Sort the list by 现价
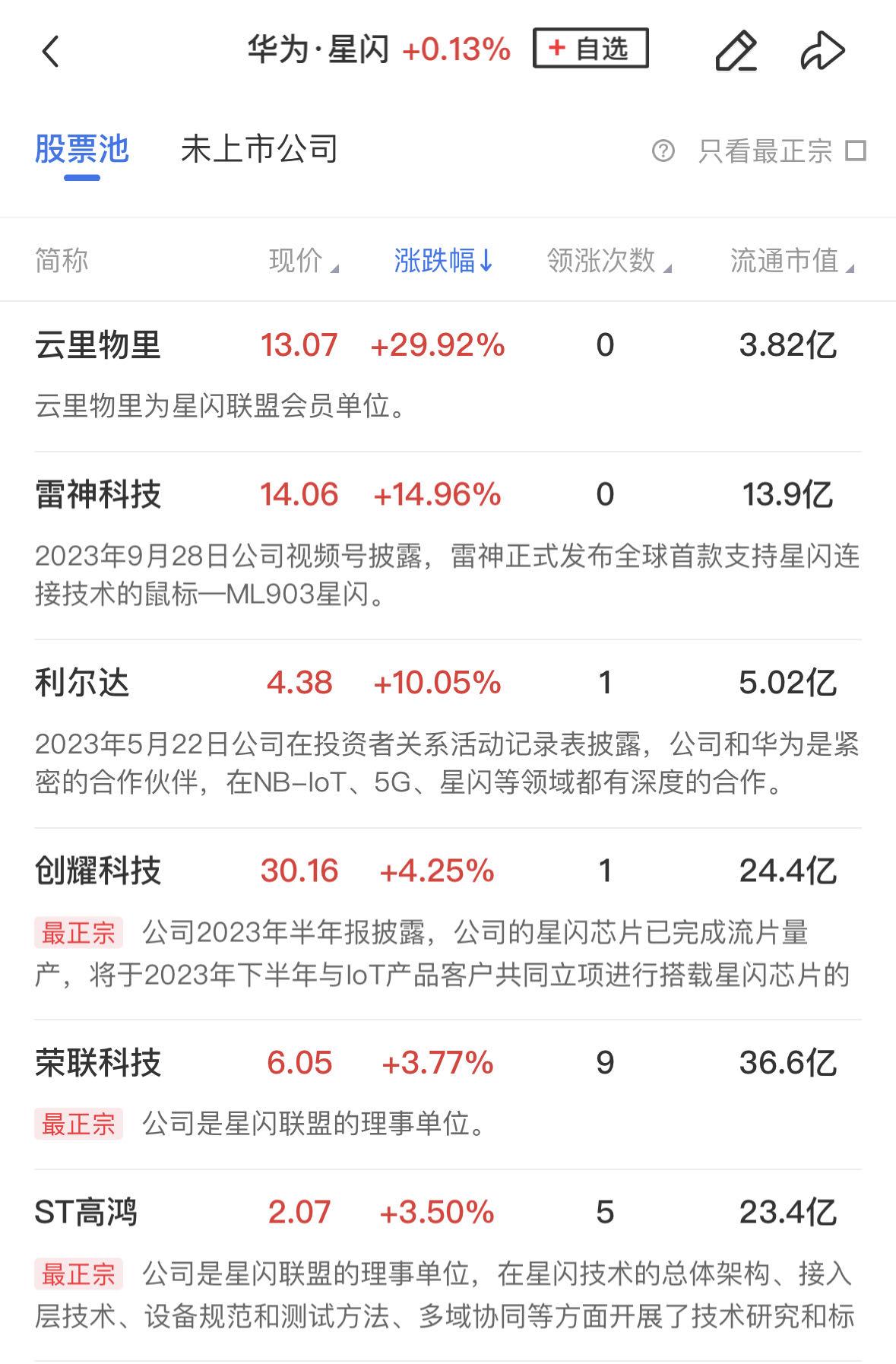This screenshot has height=1364, width=896. click(x=302, y=261)
